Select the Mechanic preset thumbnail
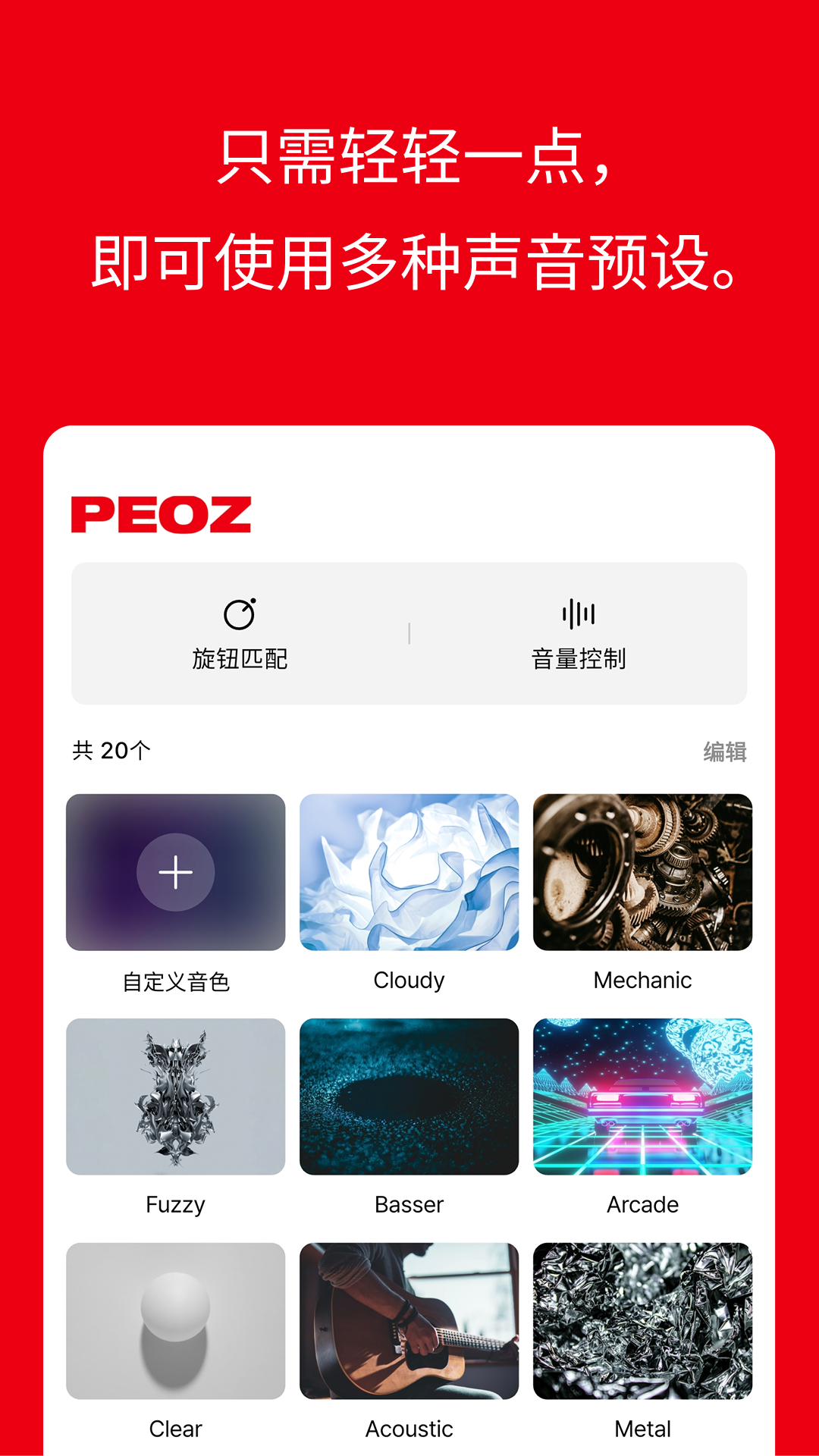 tap(642, 872)
